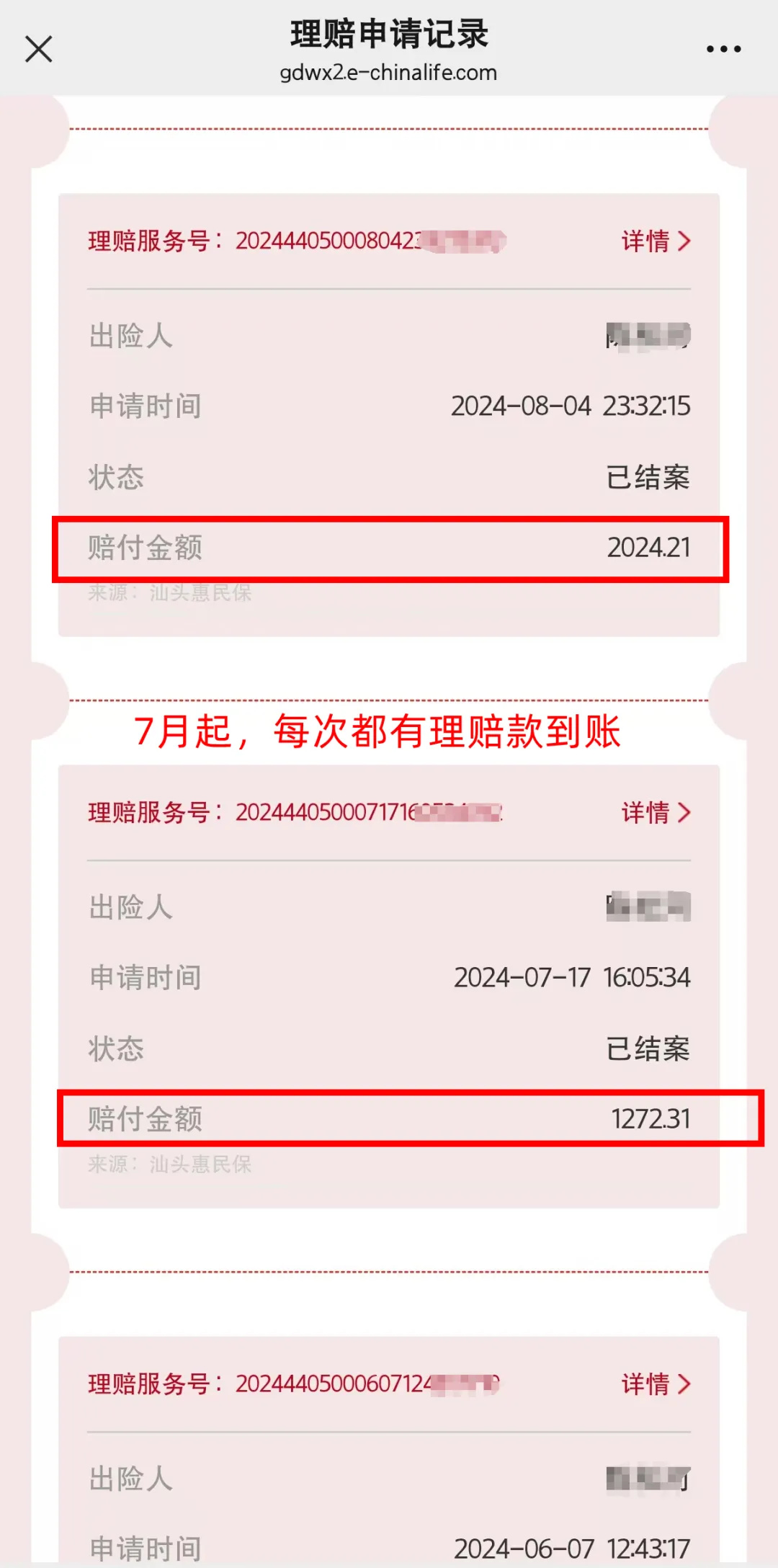This screenshot has height=1568, width=778.
Task: Close the claim records web page
Action: [x=39, y=50]
